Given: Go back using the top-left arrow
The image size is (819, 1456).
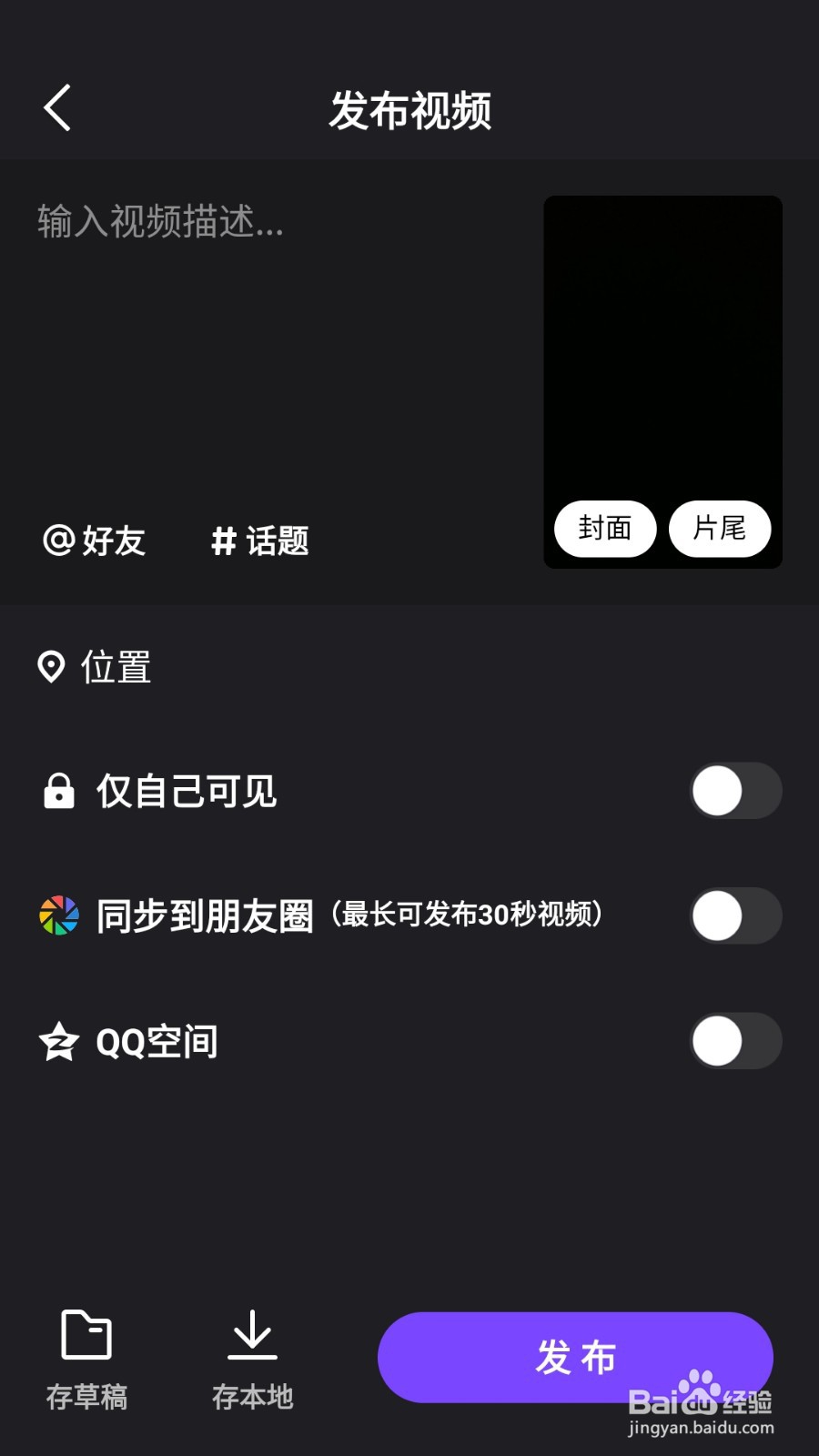Looking at the screenshot, I should [57, 108].
